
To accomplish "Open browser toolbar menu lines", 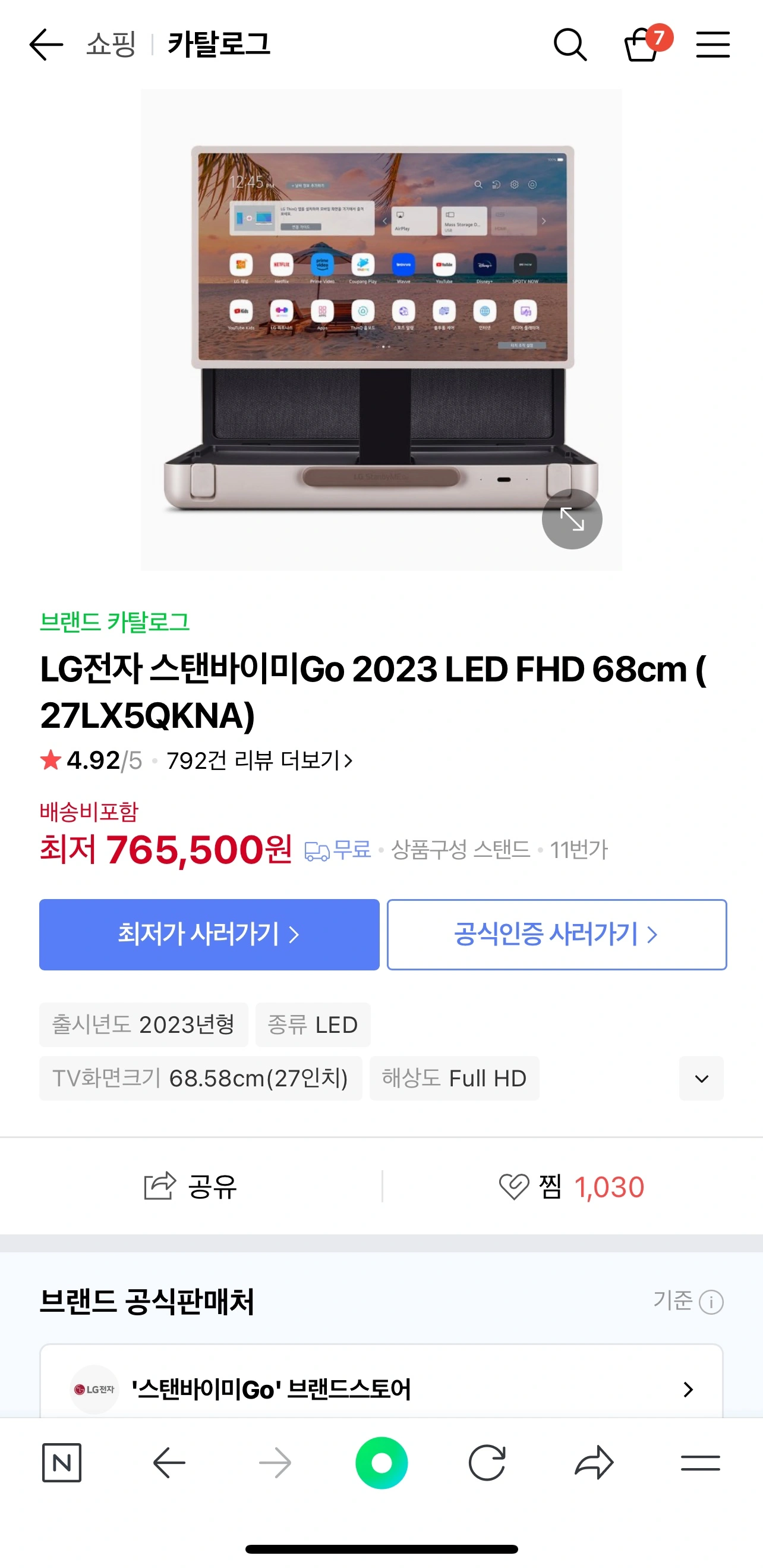I will click(701, 1462).
